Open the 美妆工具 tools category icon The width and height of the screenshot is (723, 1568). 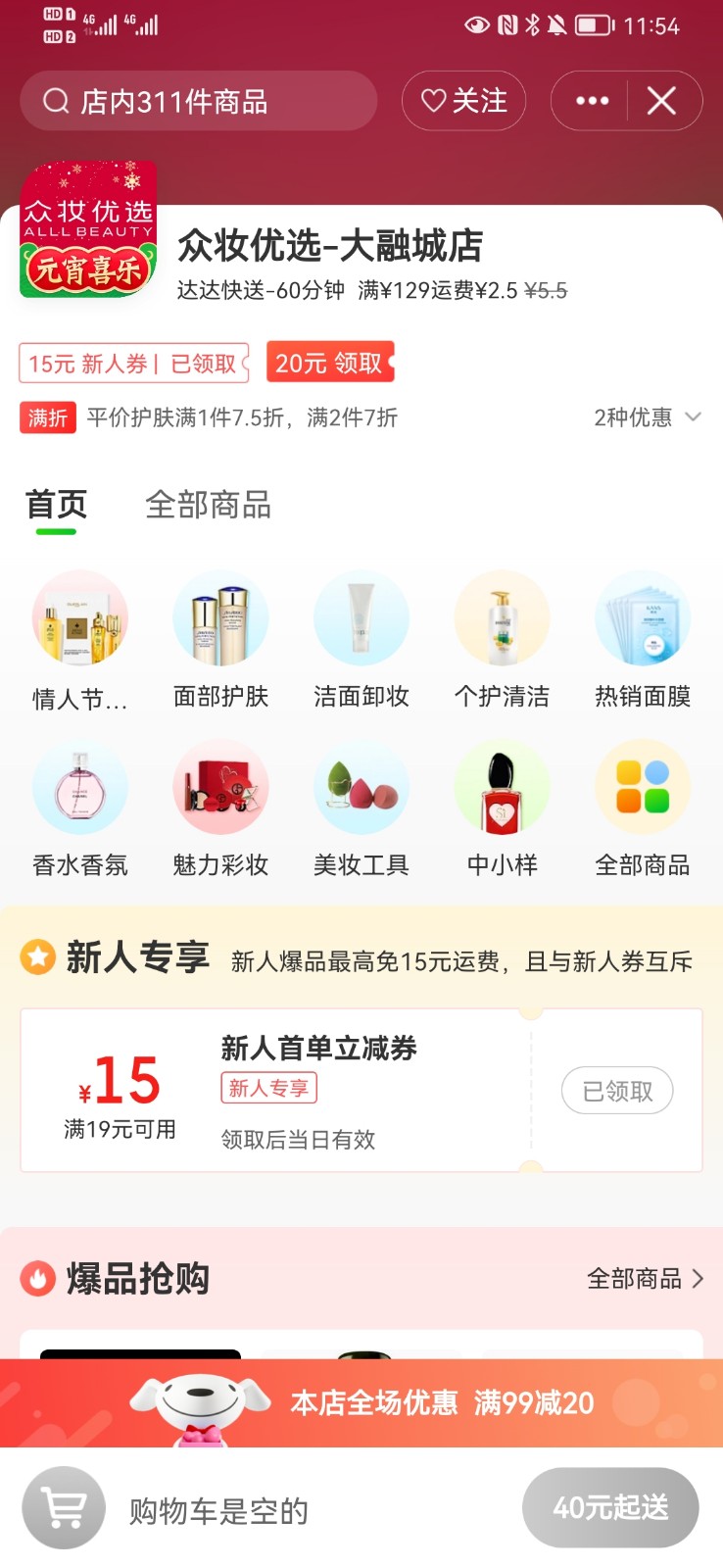click(x=361, y=787)
